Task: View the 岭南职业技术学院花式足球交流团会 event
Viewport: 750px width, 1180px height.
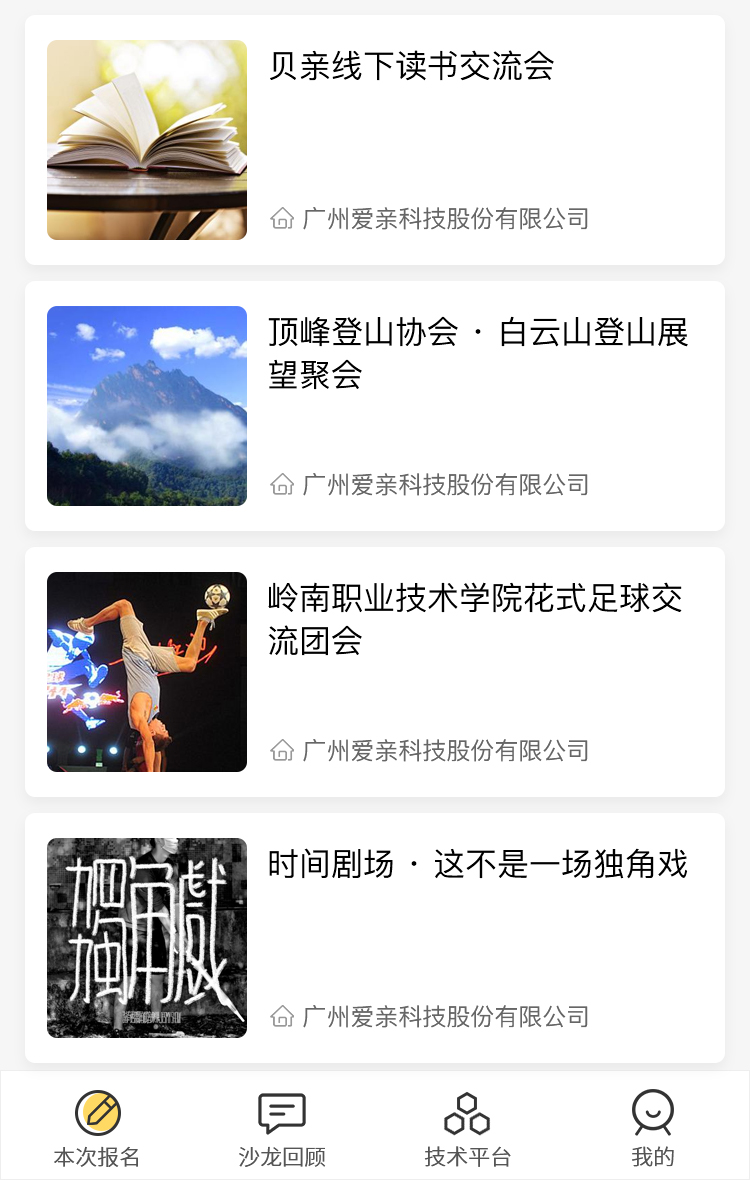Action: tap(375, 672)
